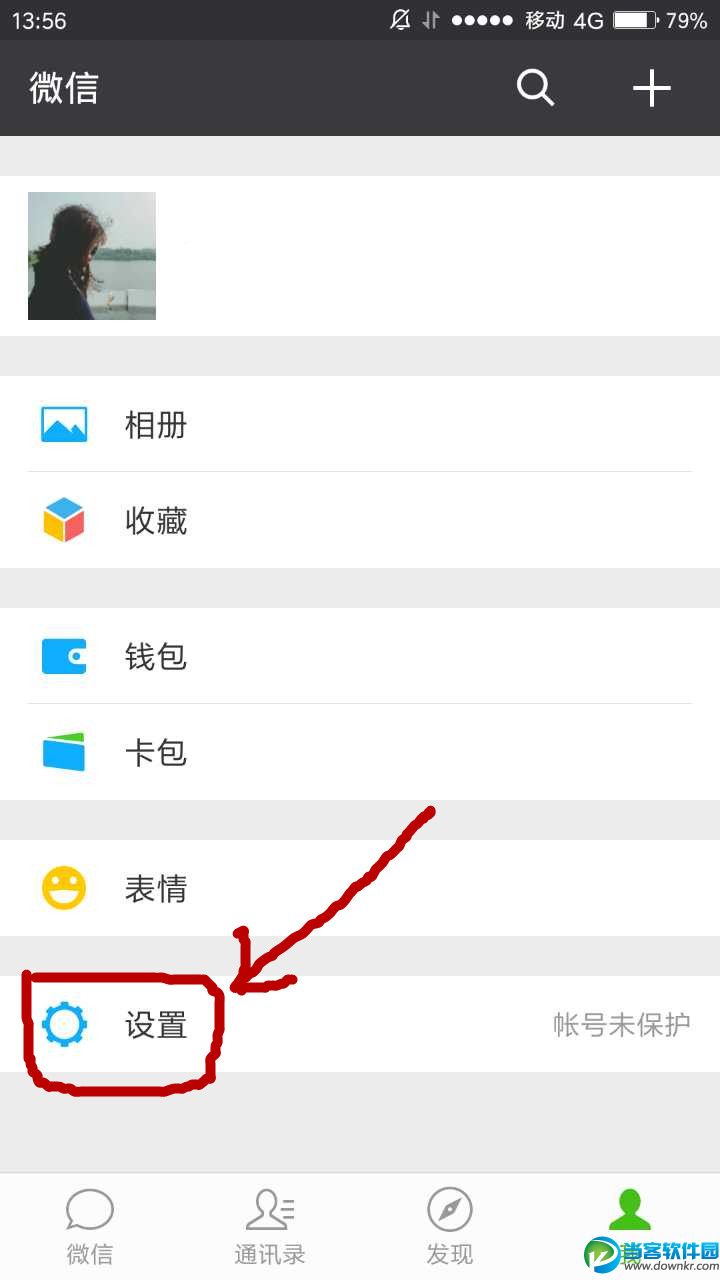Open 相册 (Album)
Image resolution: width=720 pixels, height=1280 pixels.
tap(360, 424)
